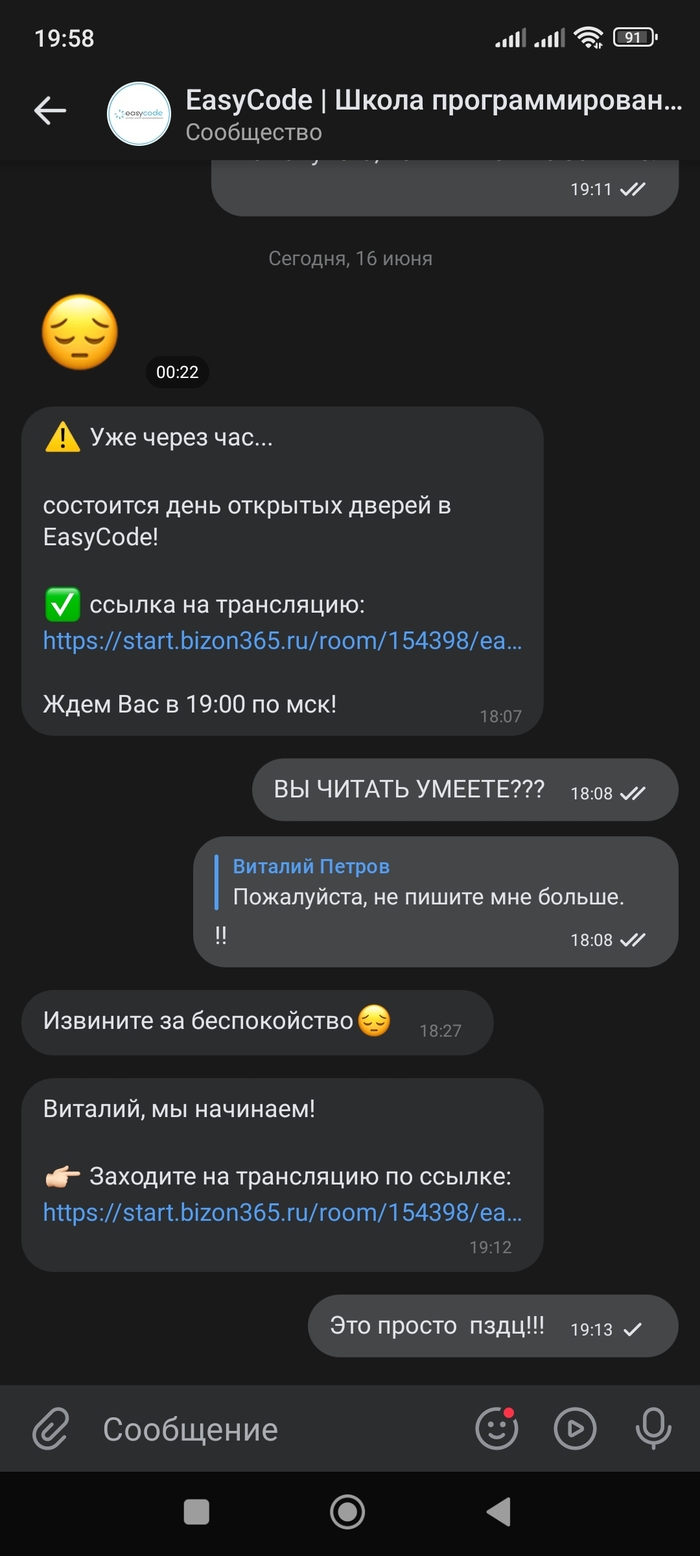Attach a file with the paperclip
The image size is (700, 1556).
(50, 1429)
